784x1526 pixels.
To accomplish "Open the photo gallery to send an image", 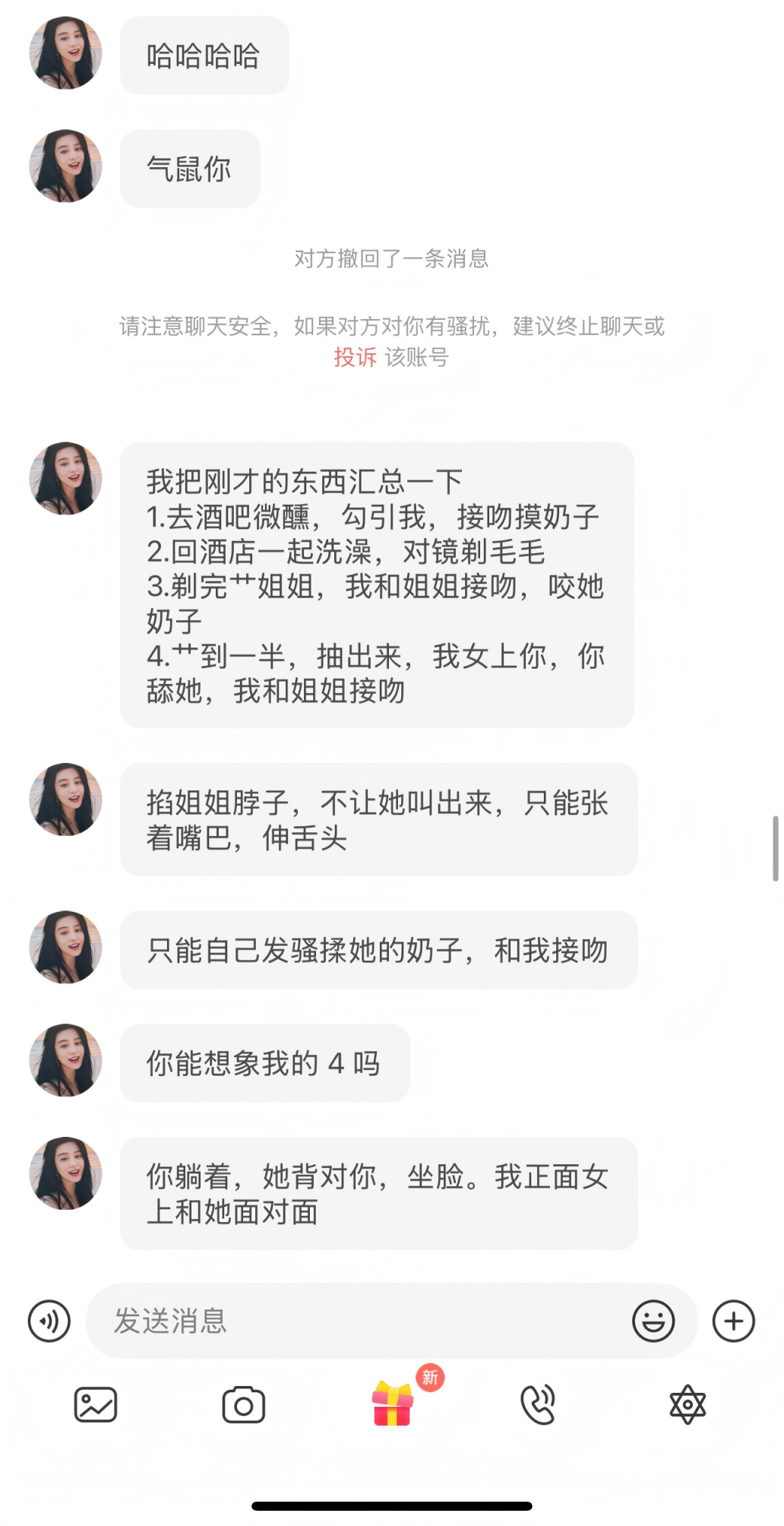I will (96, 1404).
